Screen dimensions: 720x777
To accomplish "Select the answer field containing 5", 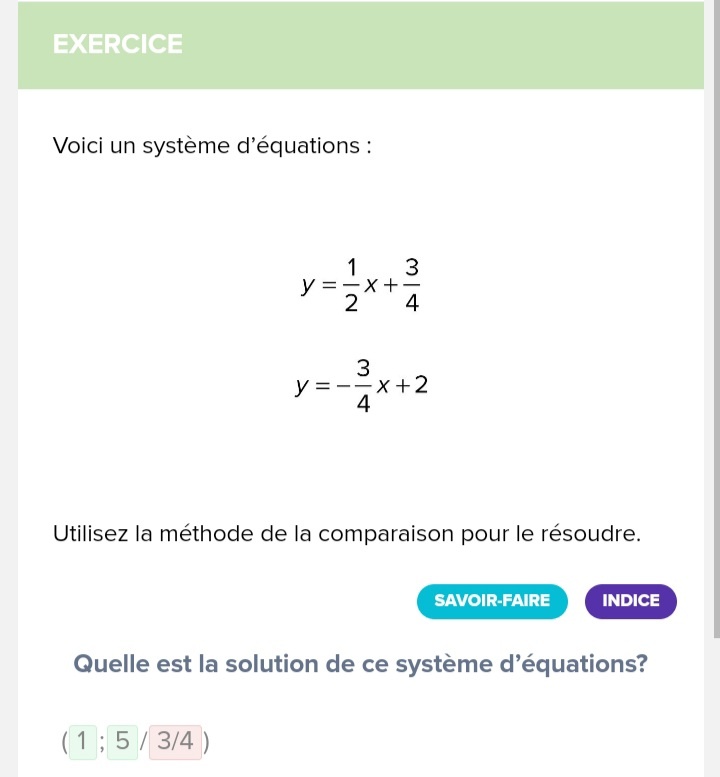I will tap(122, 742).
